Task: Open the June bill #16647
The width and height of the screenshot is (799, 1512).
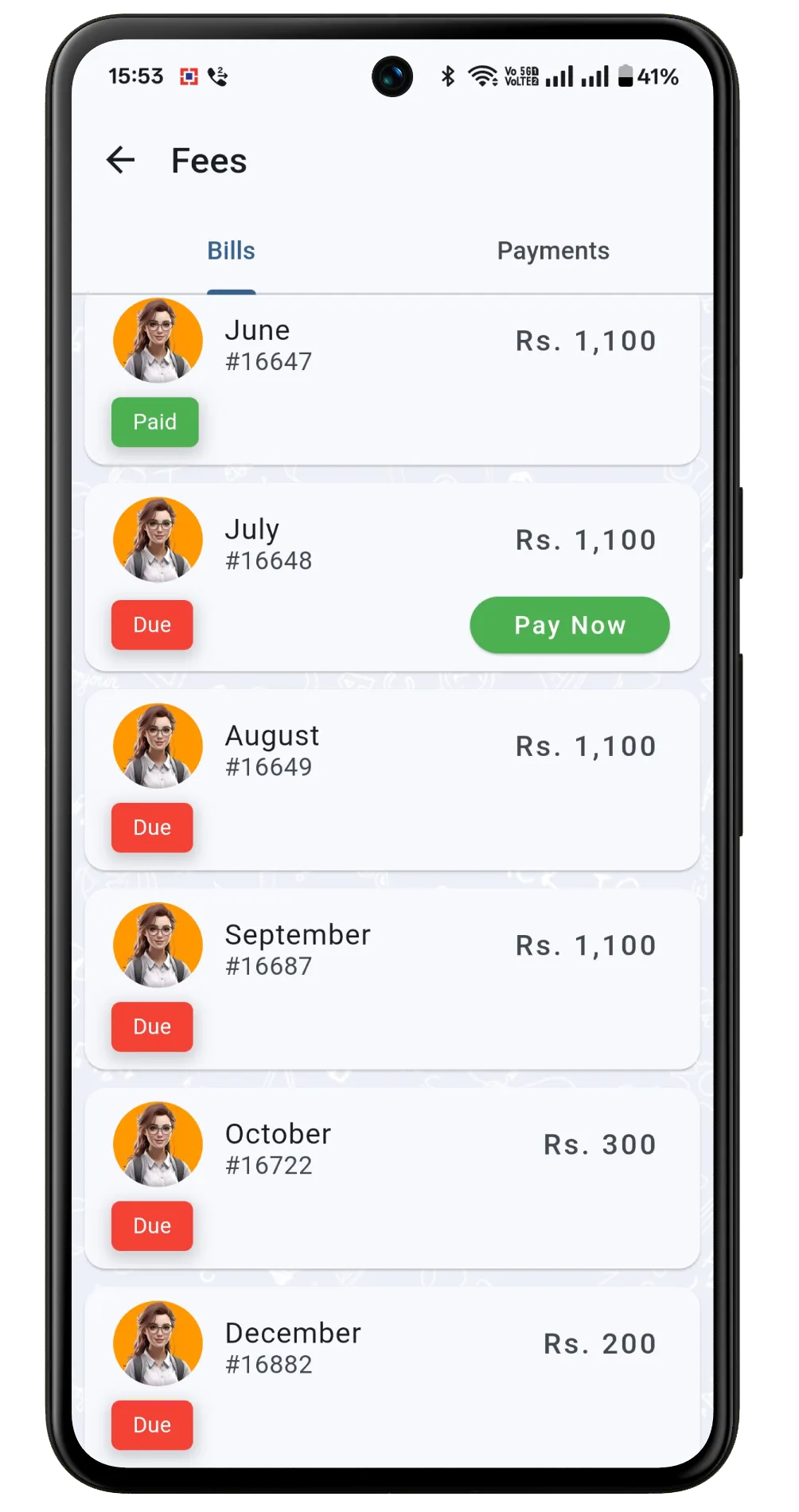Action: coord(392,380)
